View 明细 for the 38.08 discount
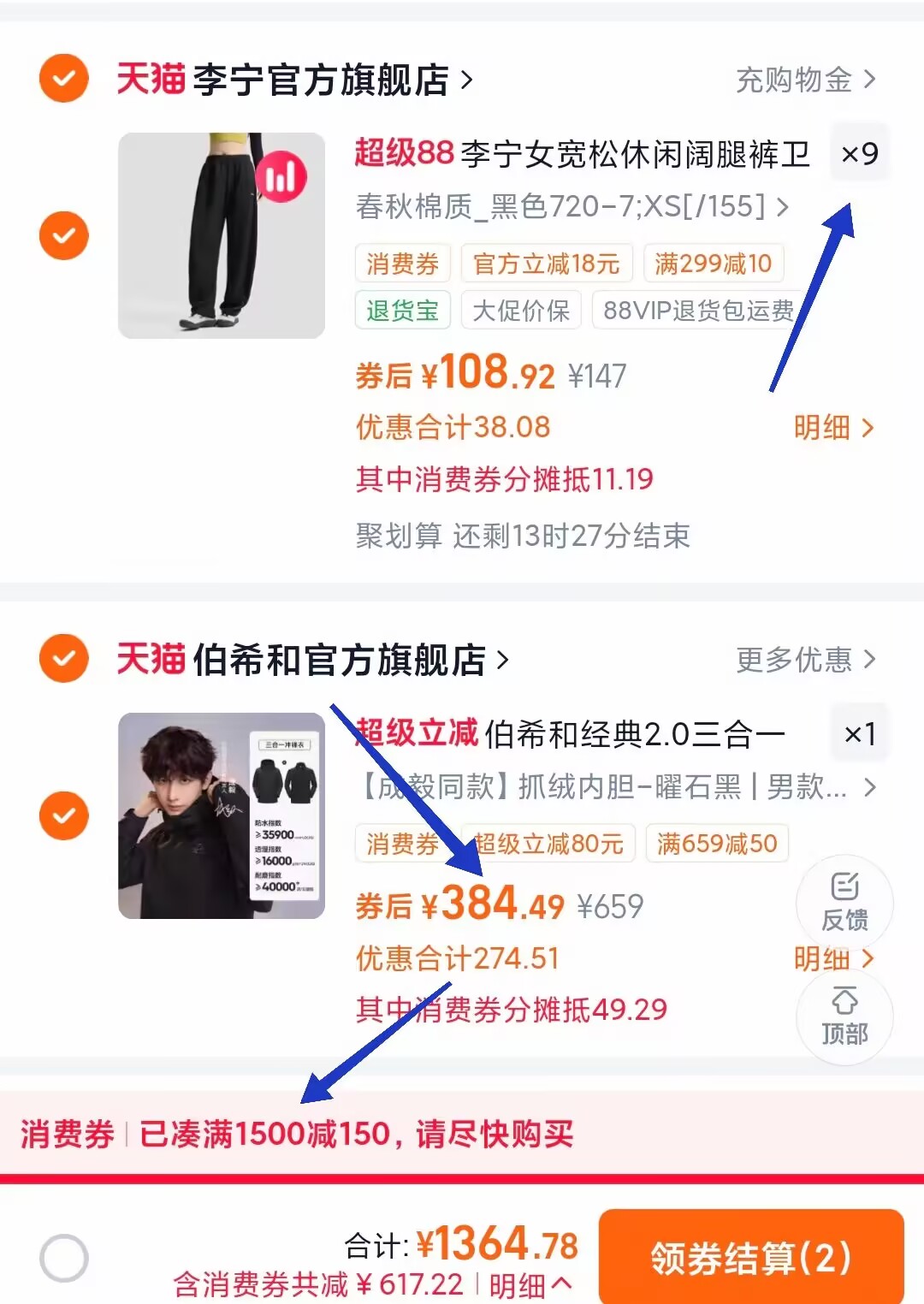This screenshot has width=924, height=1304. point(833,427)
